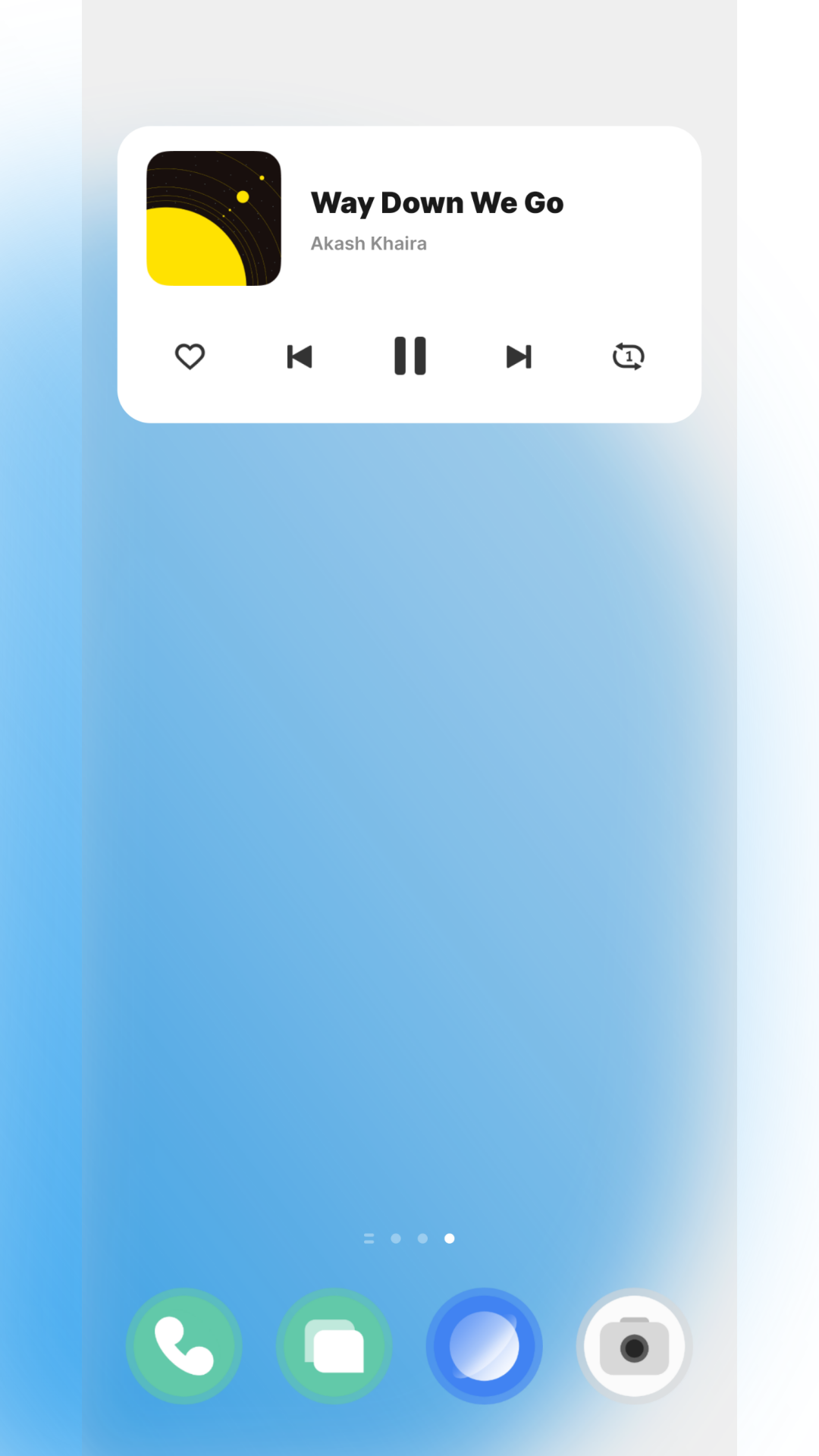Pause the current song

410,356
